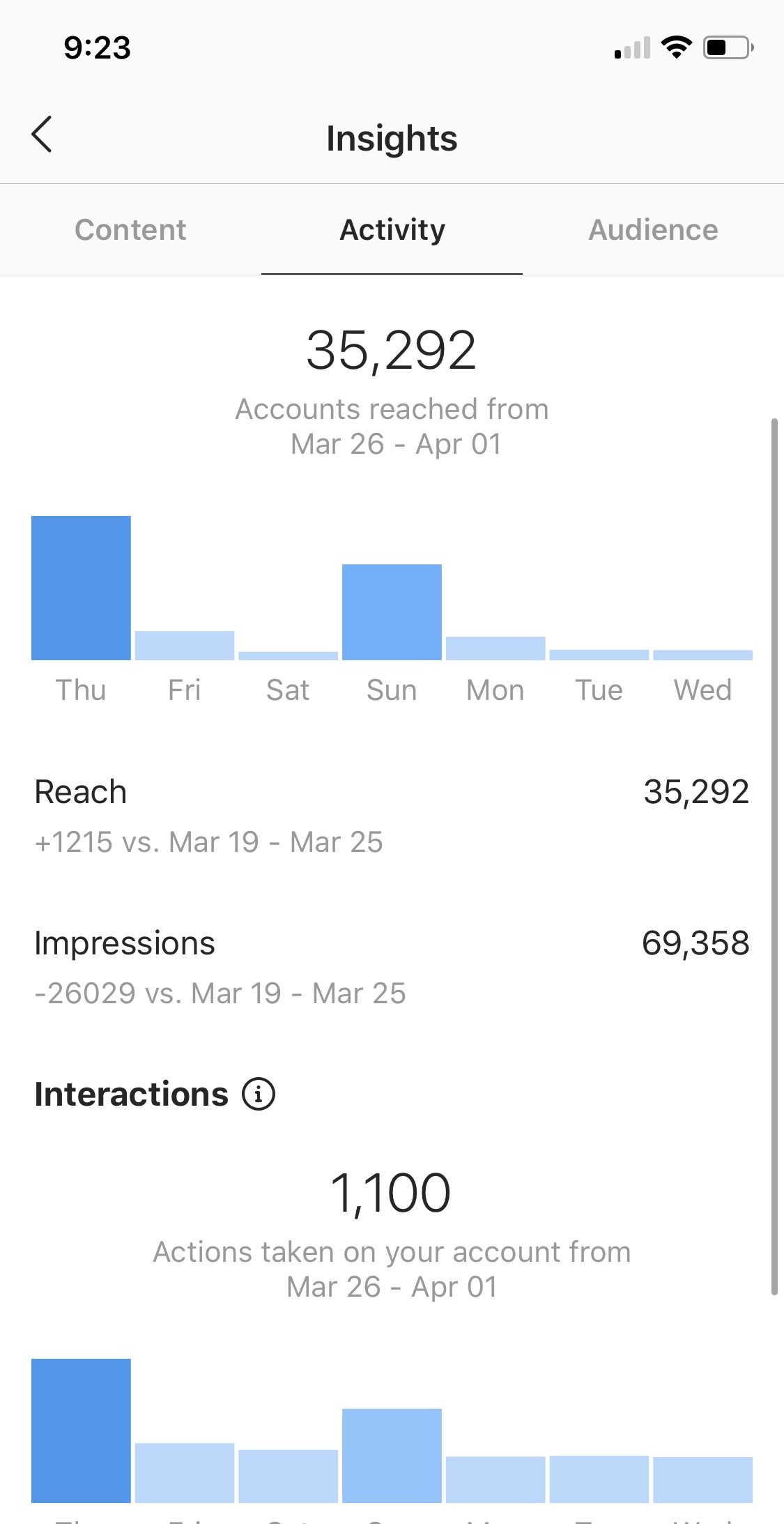784x1524 pixels.
Task: Switch to the Content tab
Action: [x=130, y=230]
